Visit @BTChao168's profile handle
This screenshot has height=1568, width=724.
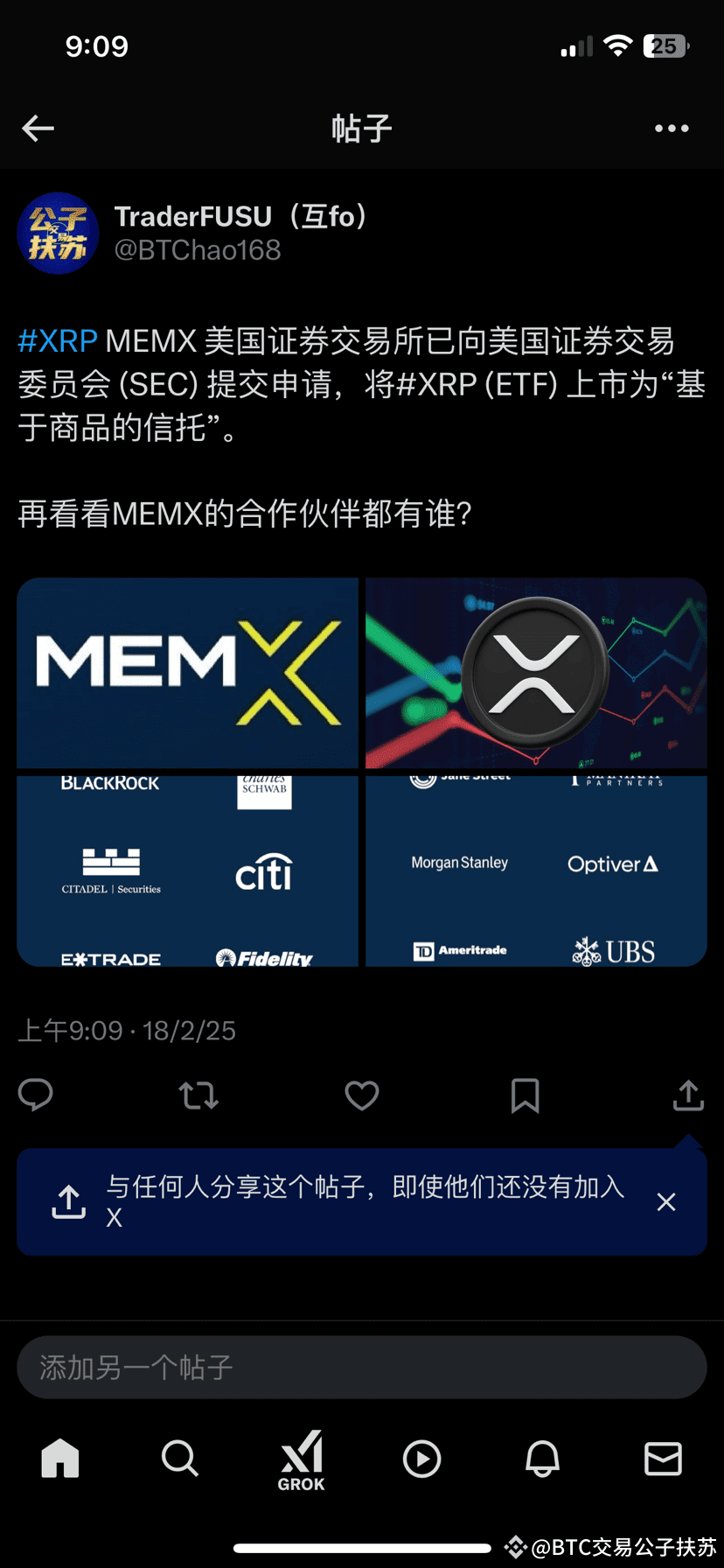198,250
